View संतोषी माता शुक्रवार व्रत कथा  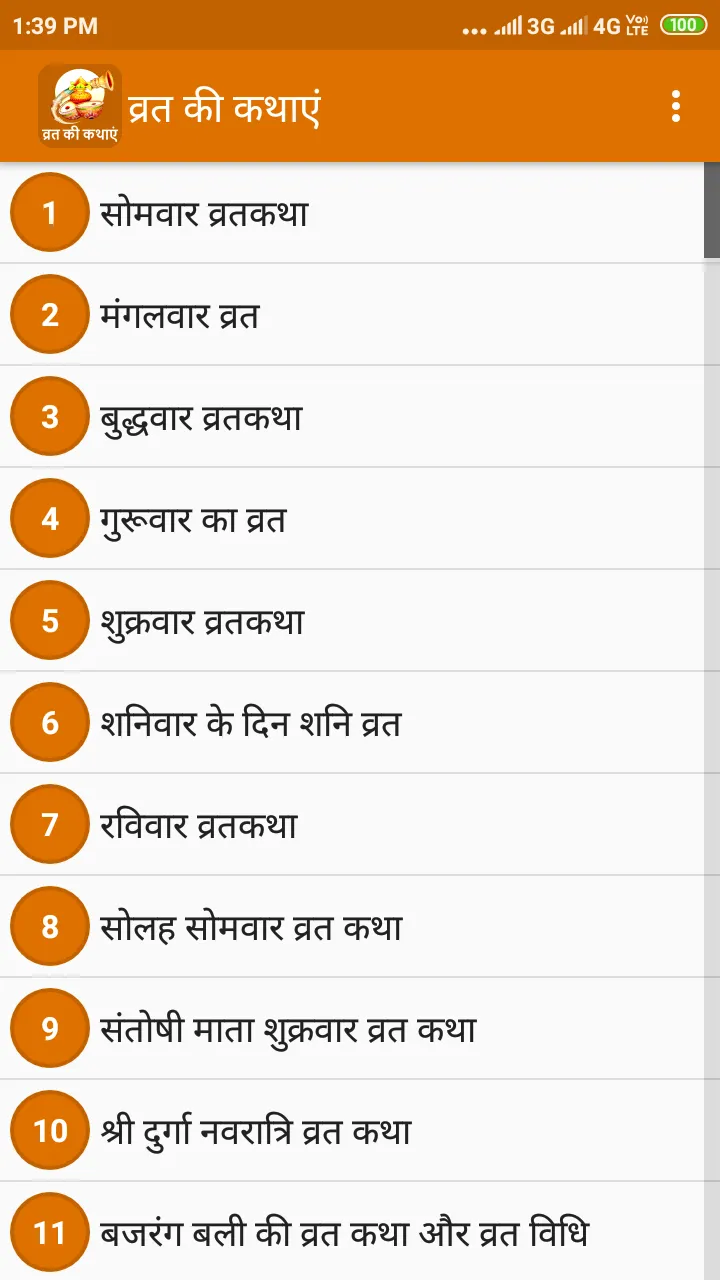[352, 1029]
